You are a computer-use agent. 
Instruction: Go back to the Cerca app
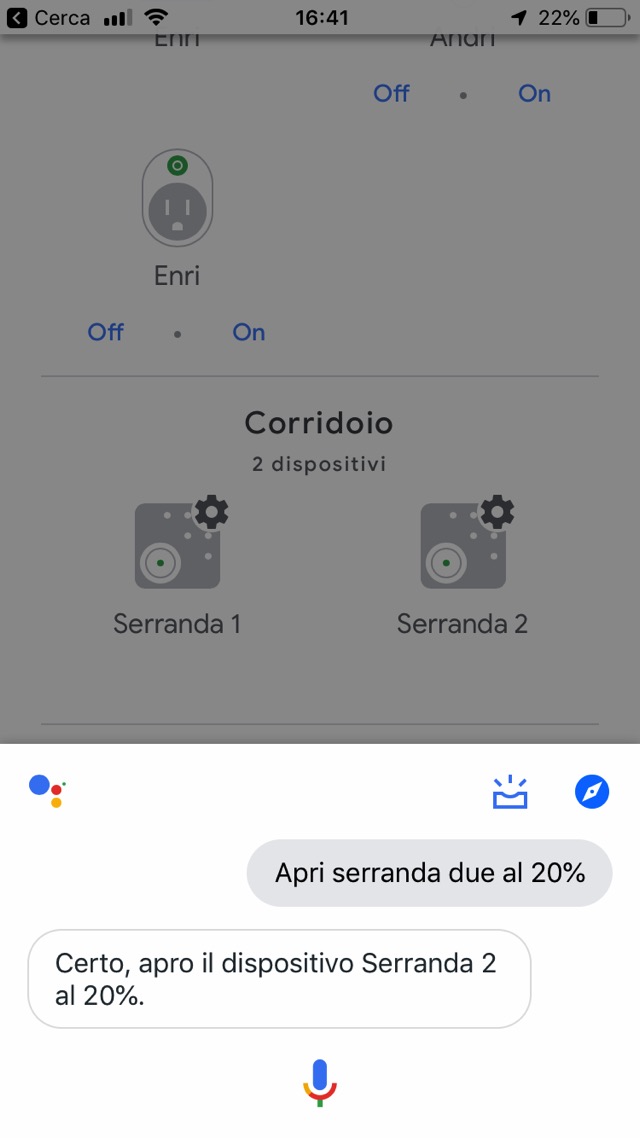[48, 17]
